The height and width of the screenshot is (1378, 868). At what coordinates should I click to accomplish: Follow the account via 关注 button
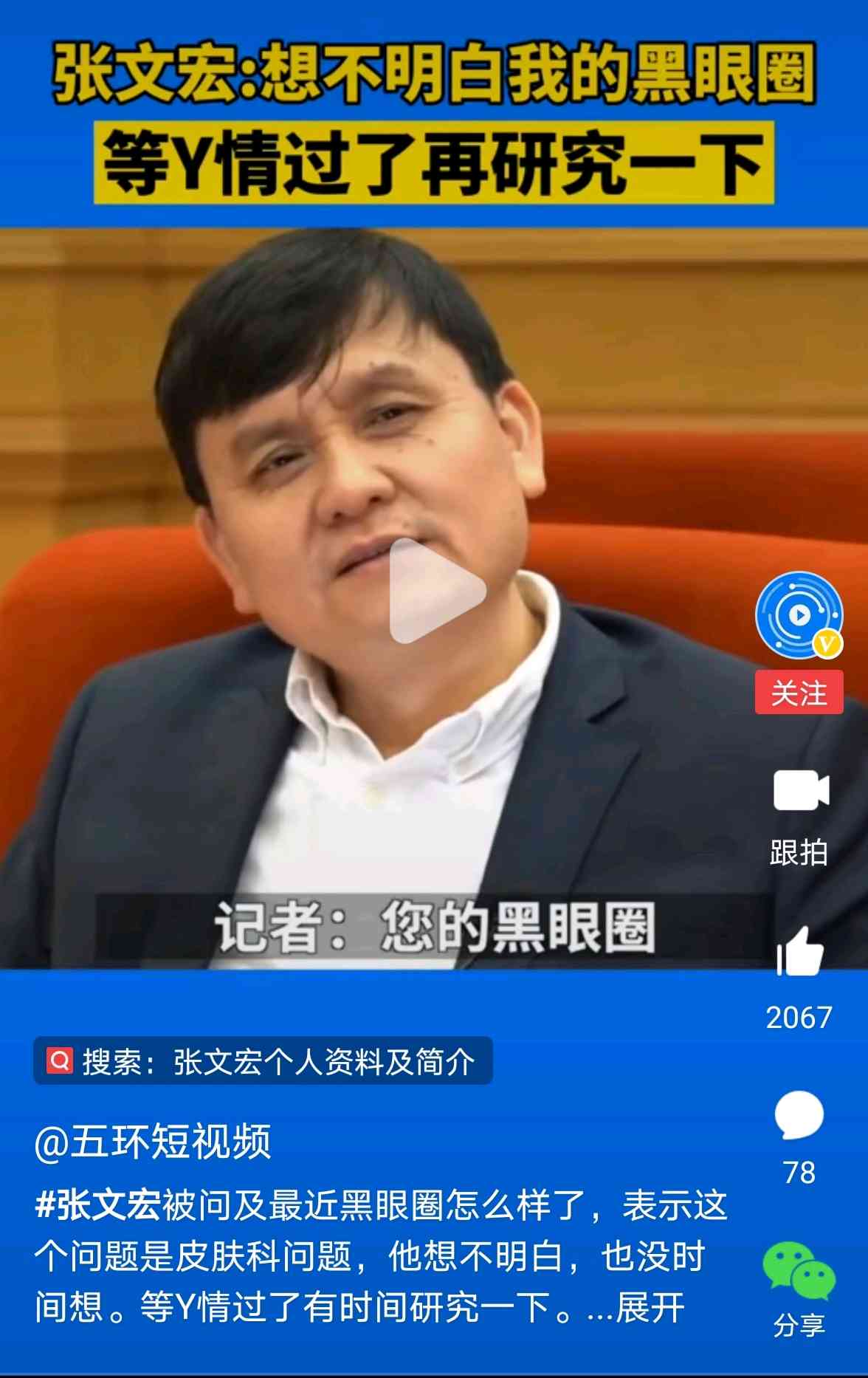799,693
